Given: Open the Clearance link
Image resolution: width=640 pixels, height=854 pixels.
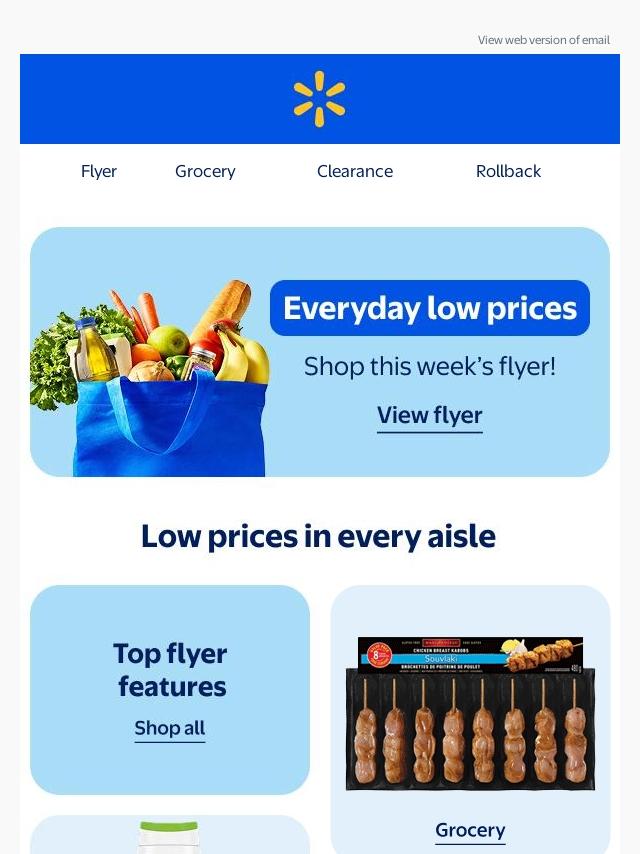Looking at the screenshot, I should tap(355, 171).
